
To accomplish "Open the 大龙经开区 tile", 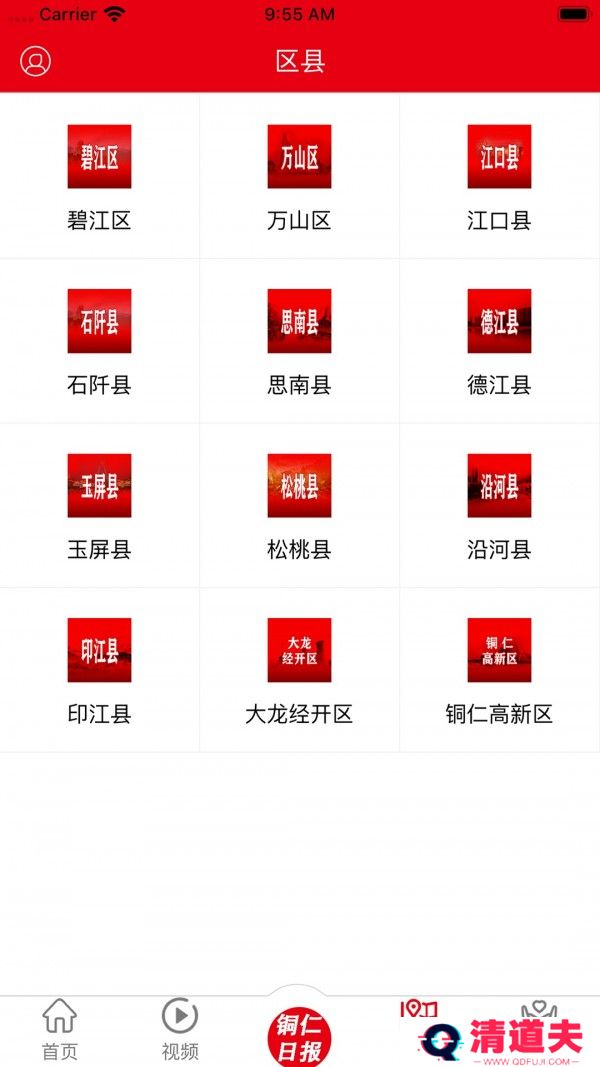I will click(x=299, y=670).
